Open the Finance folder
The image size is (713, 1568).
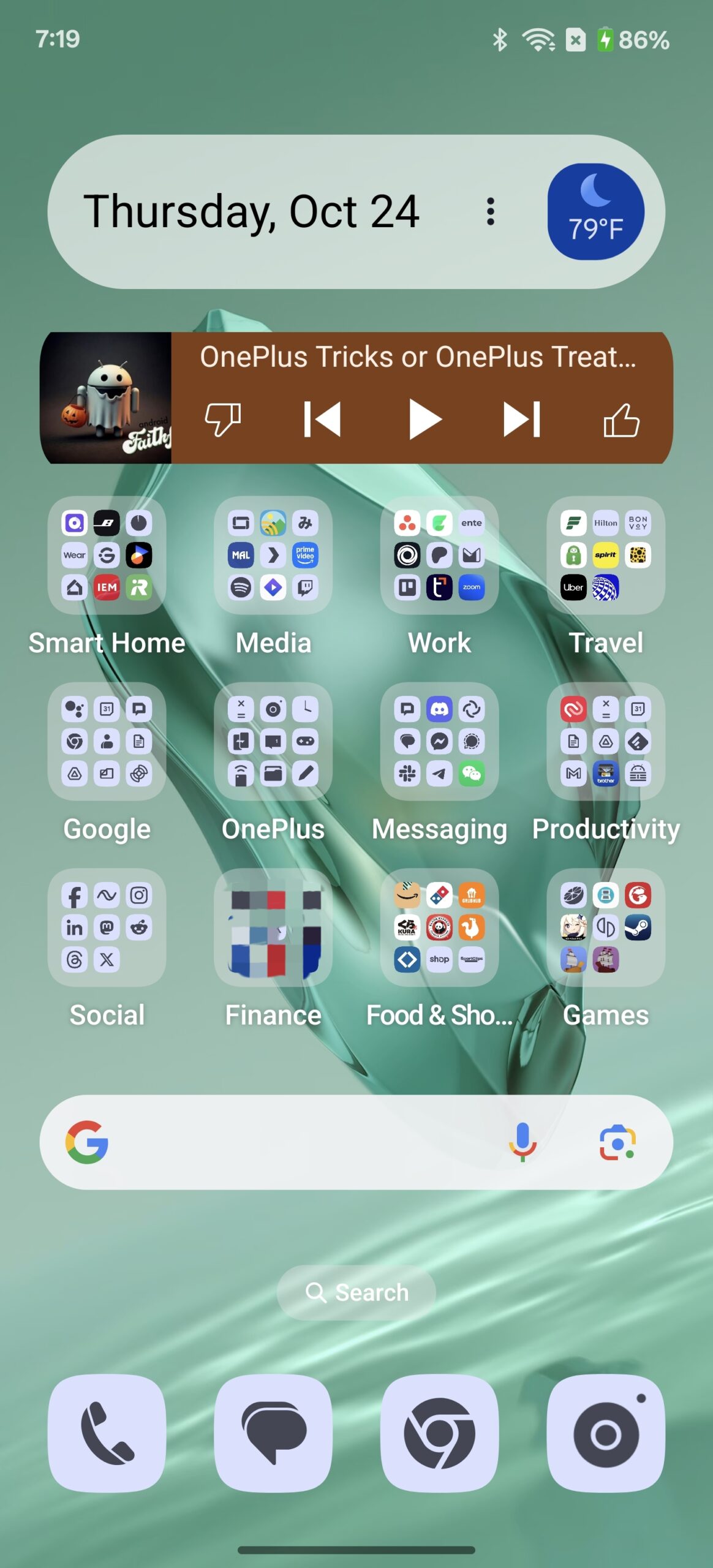pyautogui.click(x=273, y=927)
